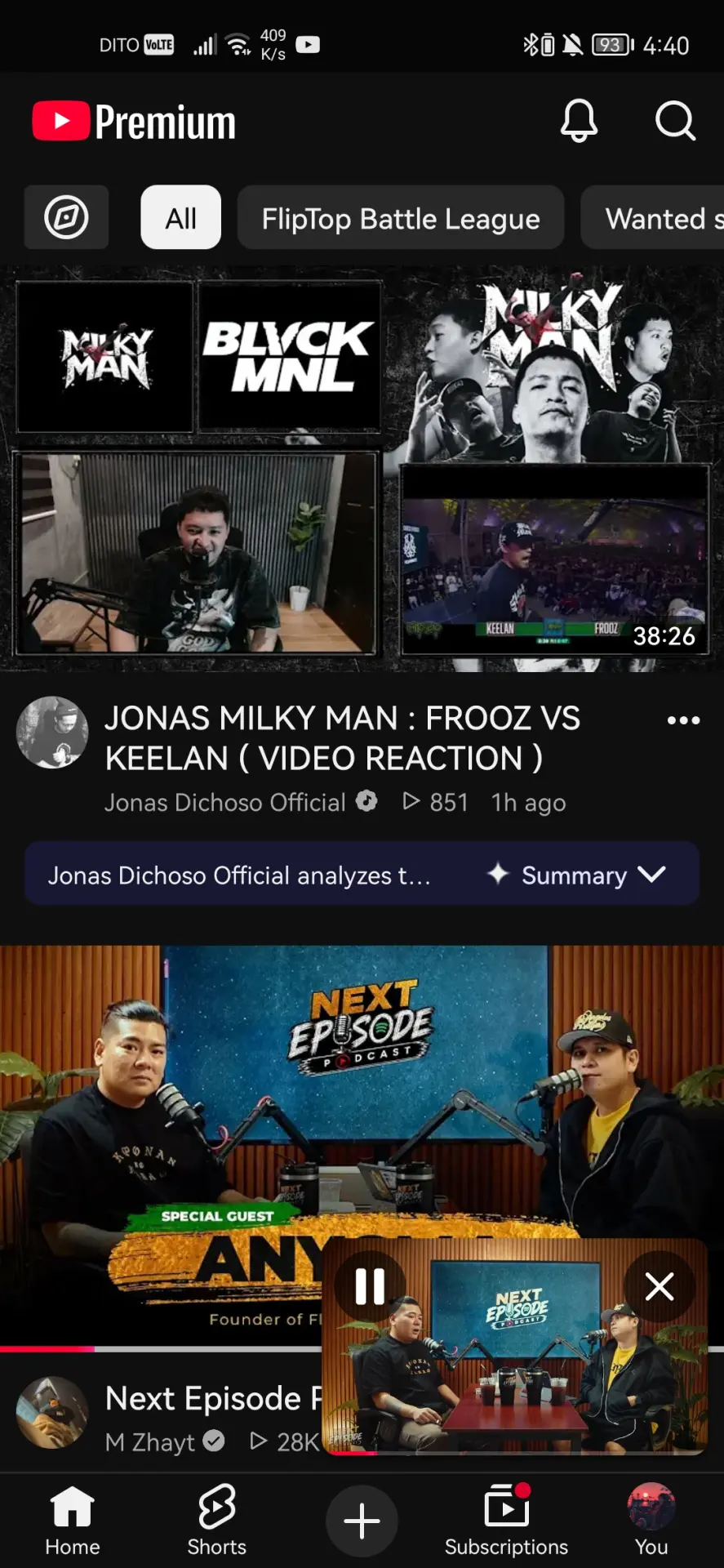The height and width of the screenshot is (1568, 724).
Task: Play the Frooz vs Keelan reaction video
Action: 362,469
